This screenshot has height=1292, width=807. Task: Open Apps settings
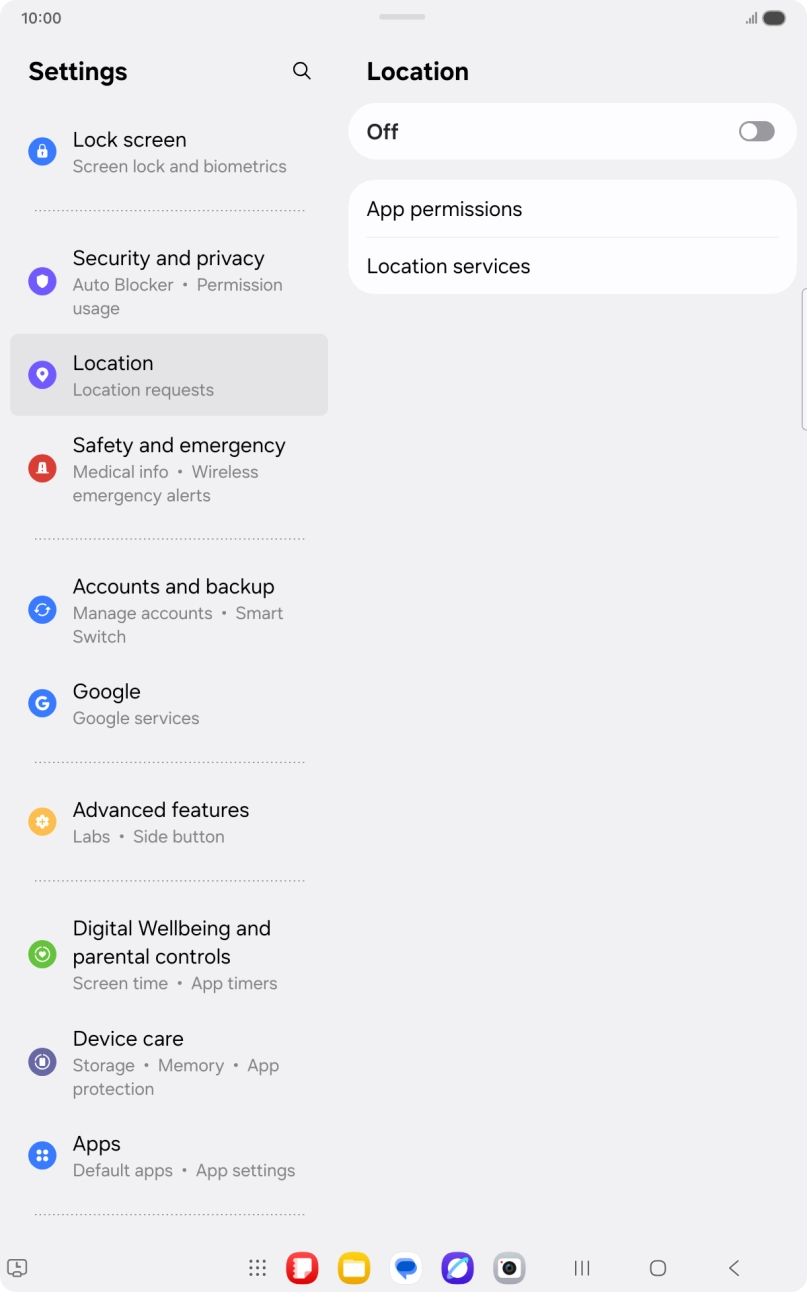169,1156
